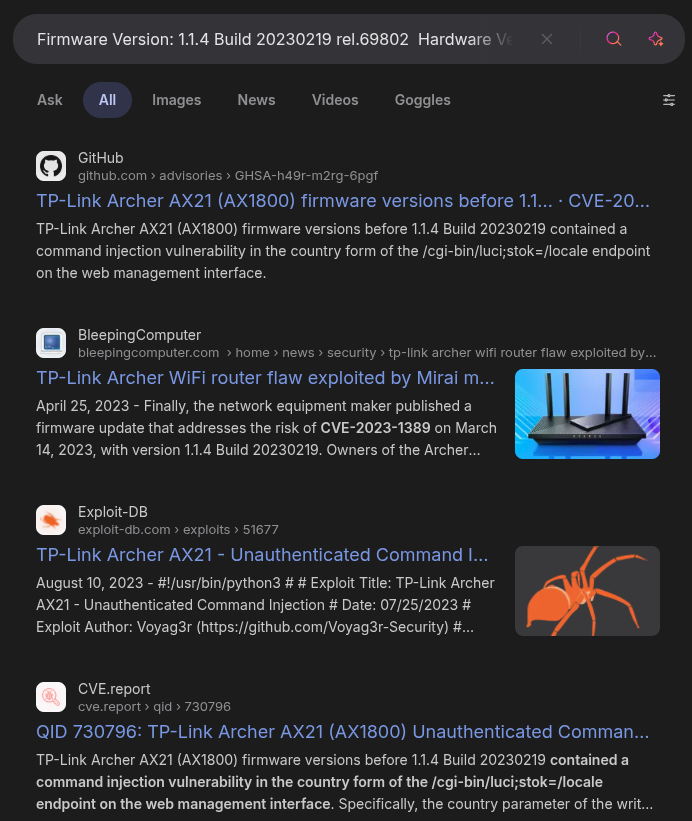This screenshot has width=692, height=821.
Task: View the BleepingComputer router thumbnail
Action: pos(587,414)
